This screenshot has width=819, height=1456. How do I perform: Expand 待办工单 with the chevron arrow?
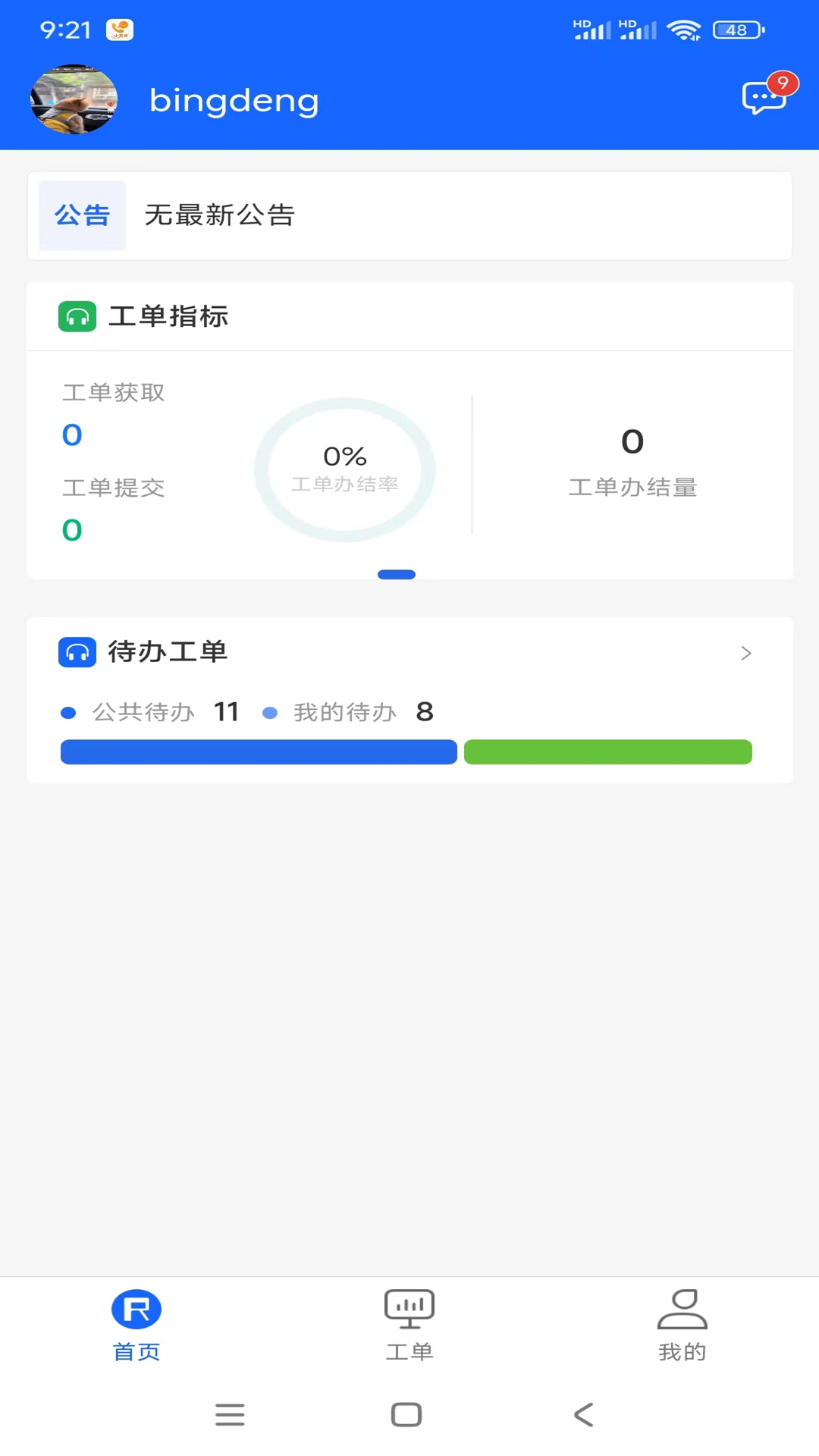(x=745, y=653)
